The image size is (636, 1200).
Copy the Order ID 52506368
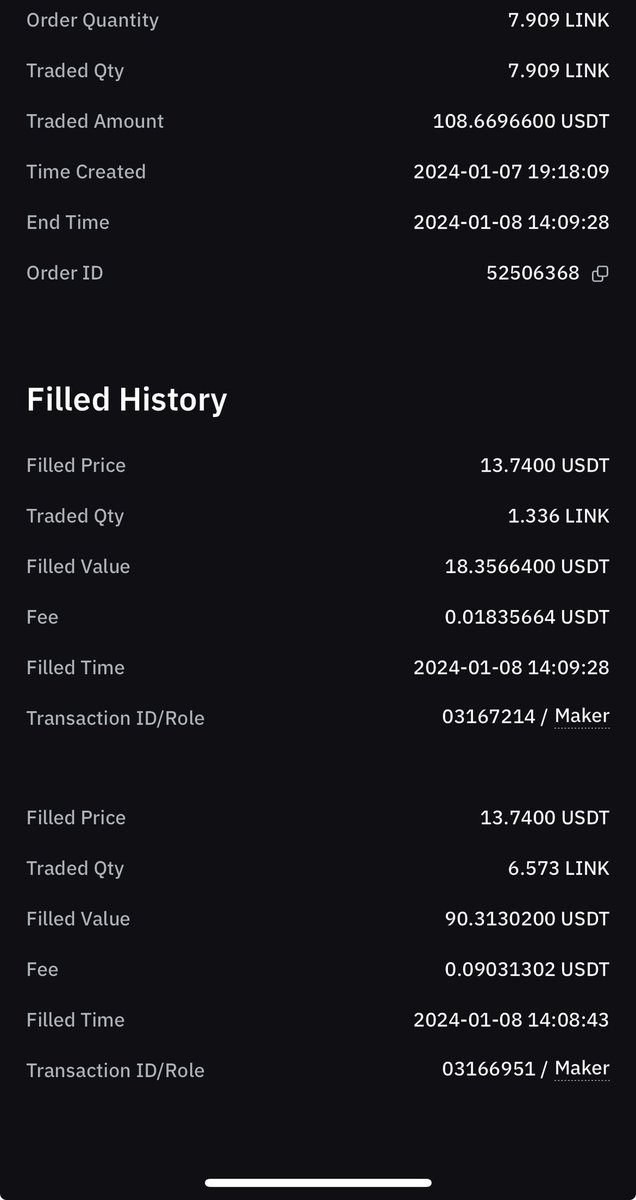(x=600, y=274)
